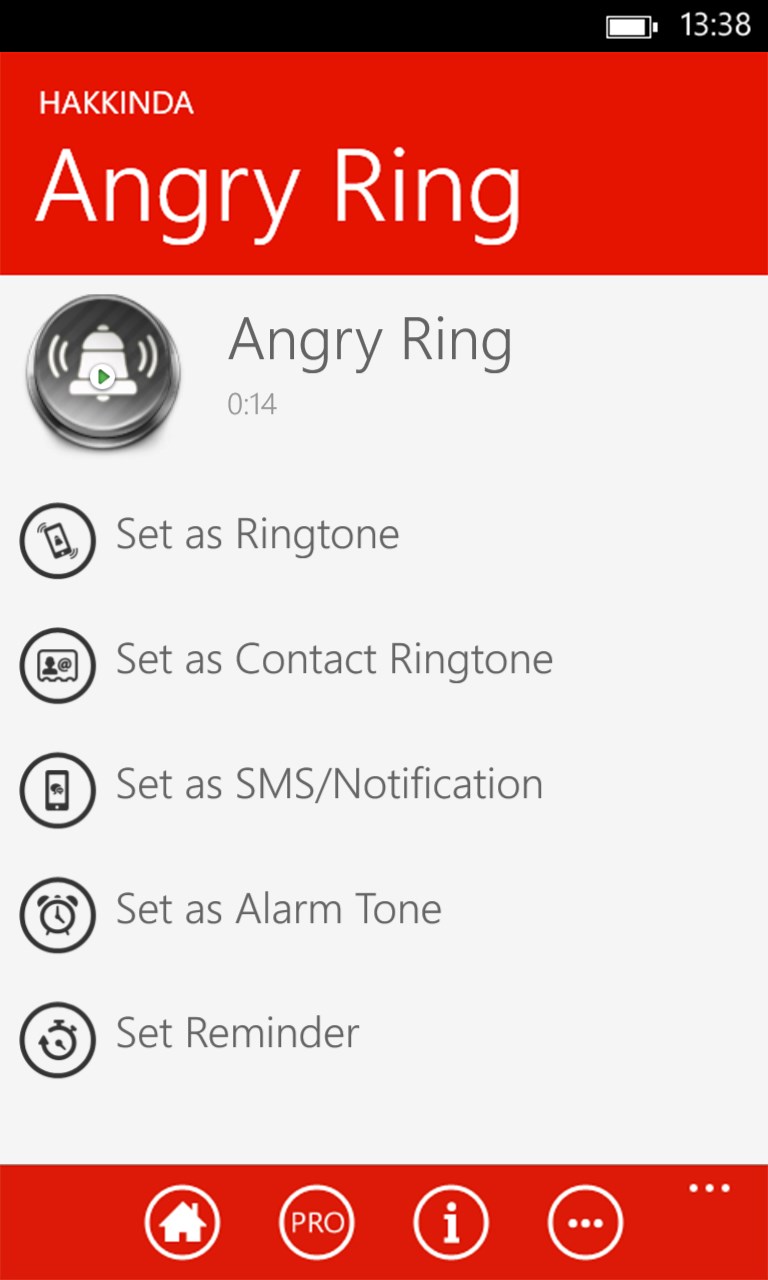Select Set as Ringtone
Screen dimensions: 768x1280
click(257, 535)
